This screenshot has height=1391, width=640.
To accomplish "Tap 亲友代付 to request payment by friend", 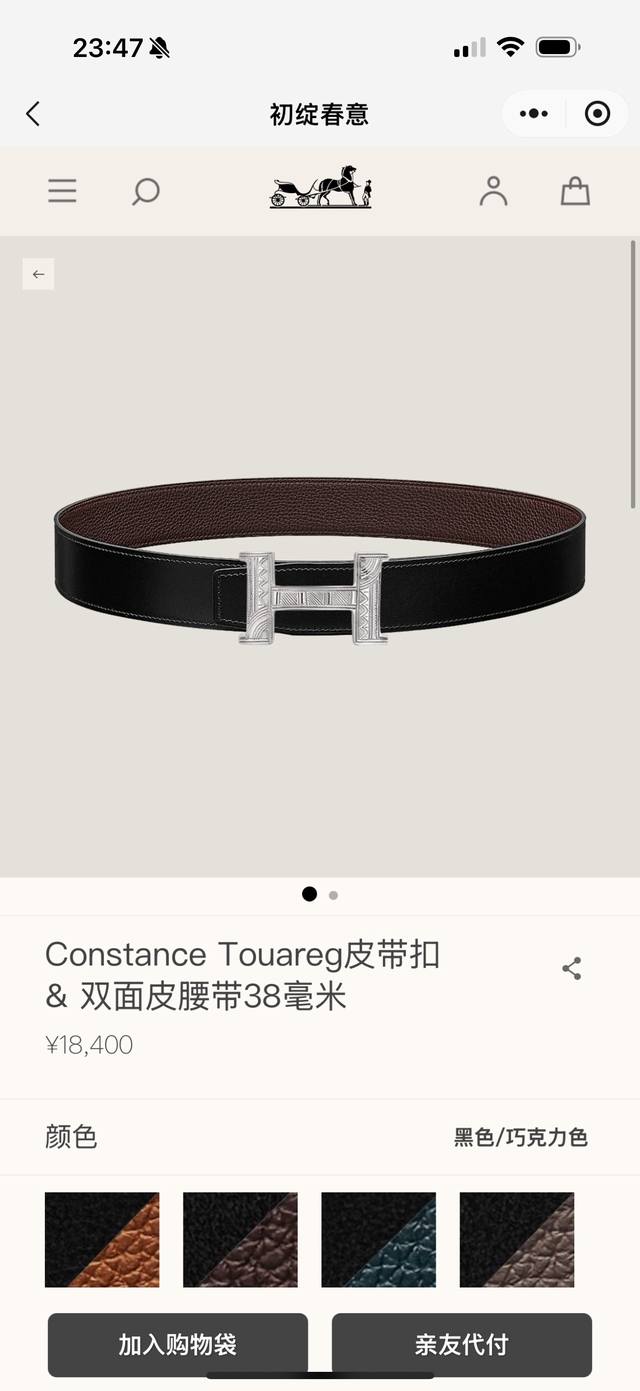I will 462,1345.
